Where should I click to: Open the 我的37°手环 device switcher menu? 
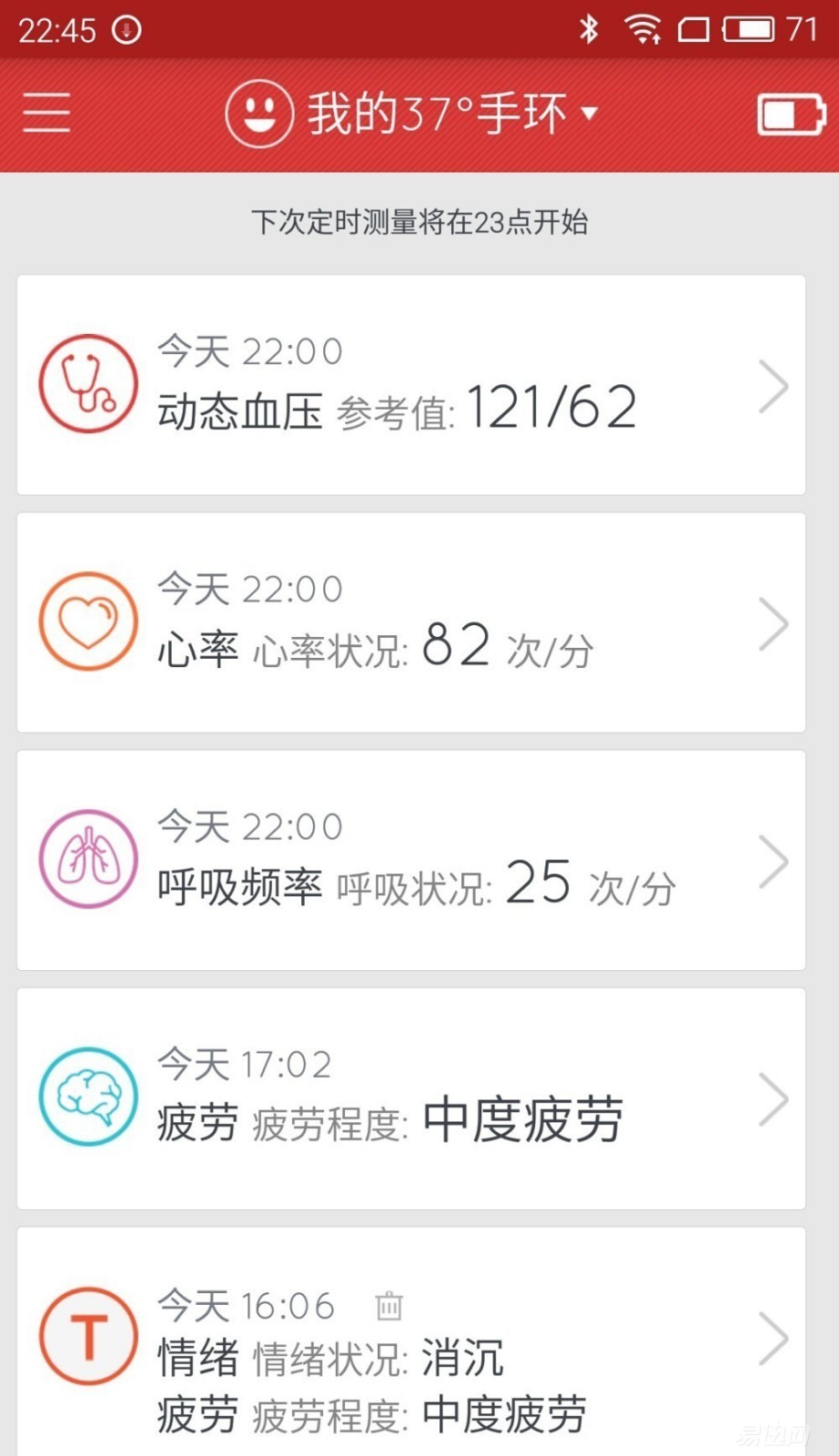437,111
